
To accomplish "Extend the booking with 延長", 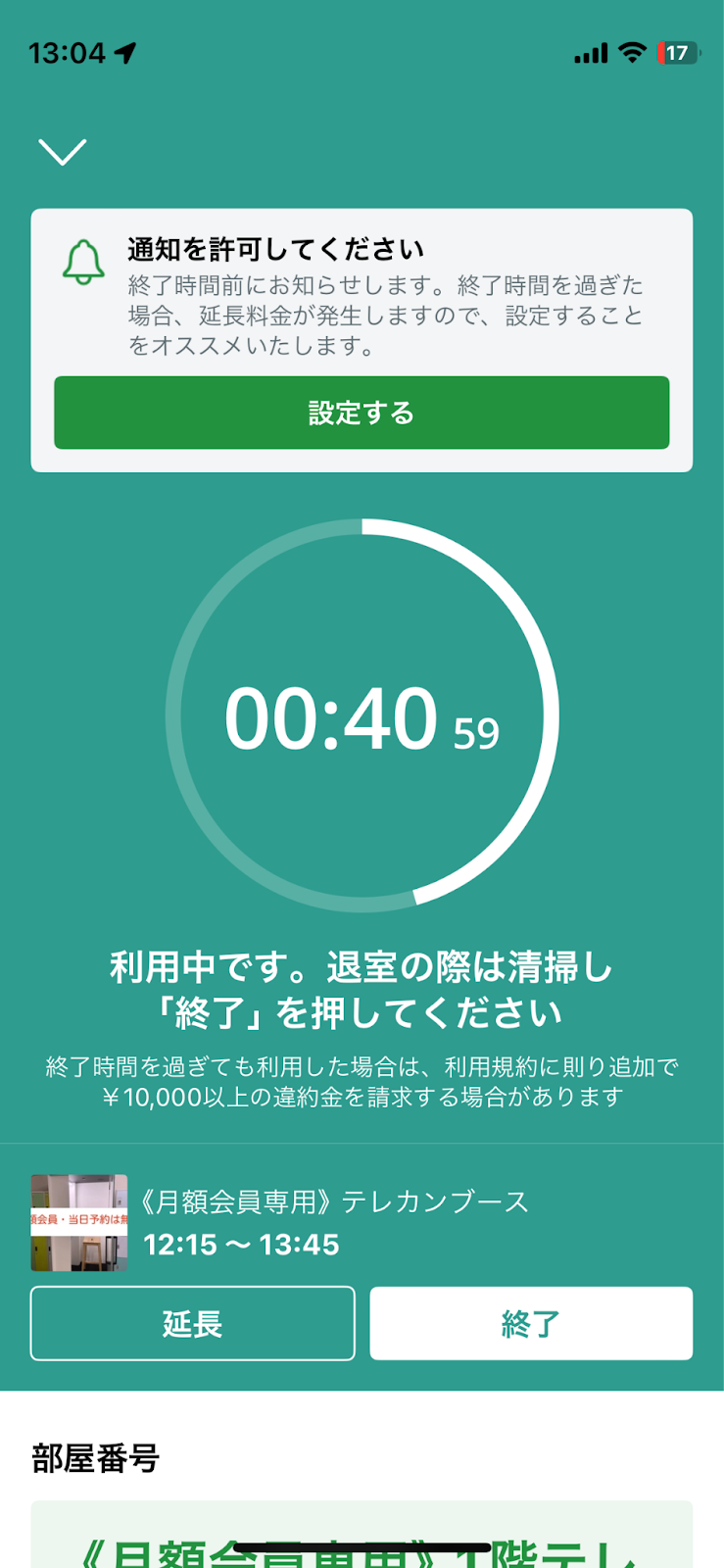I will pos(193,1323).
